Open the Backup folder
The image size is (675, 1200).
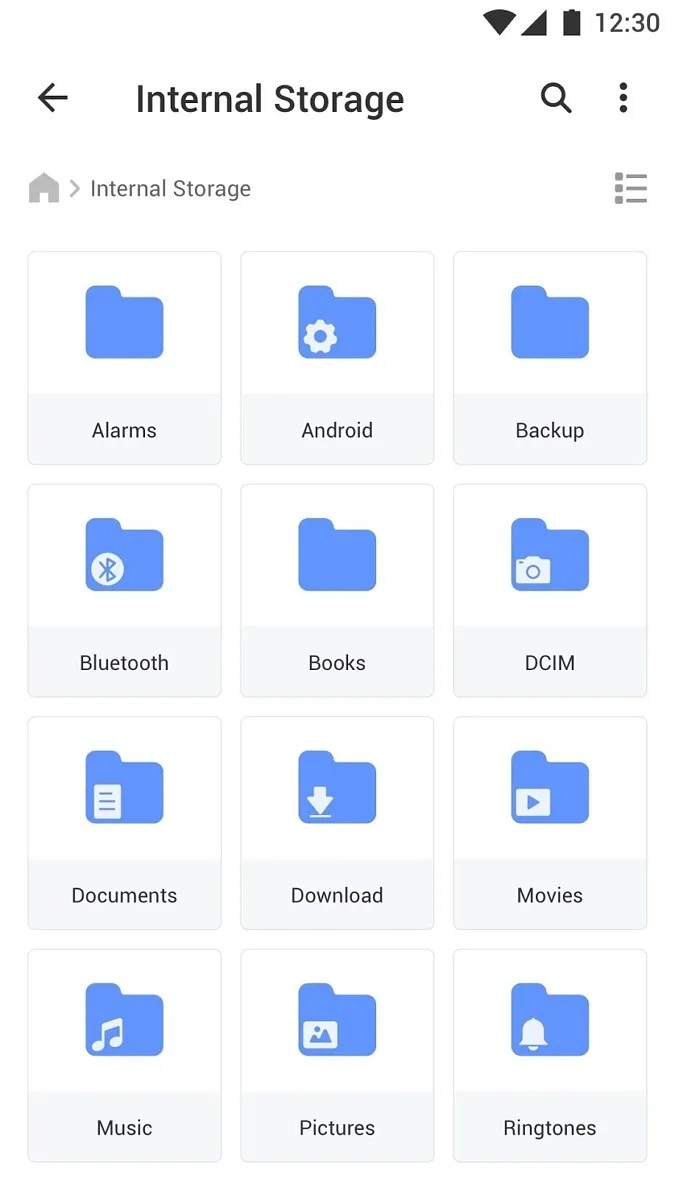[550, 358]
